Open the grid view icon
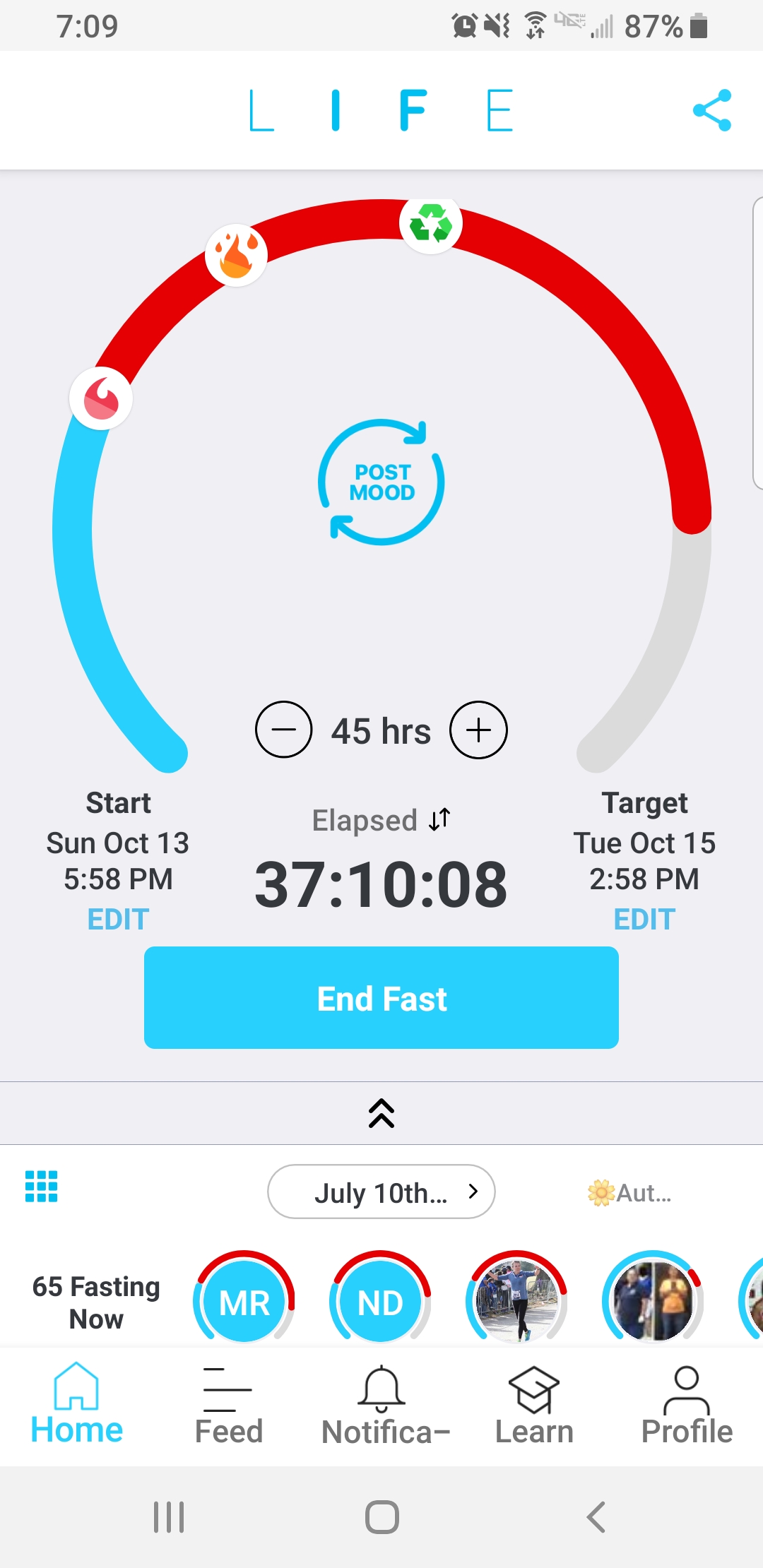Viewport: 763px width, 1568px height. (42, 1186)
